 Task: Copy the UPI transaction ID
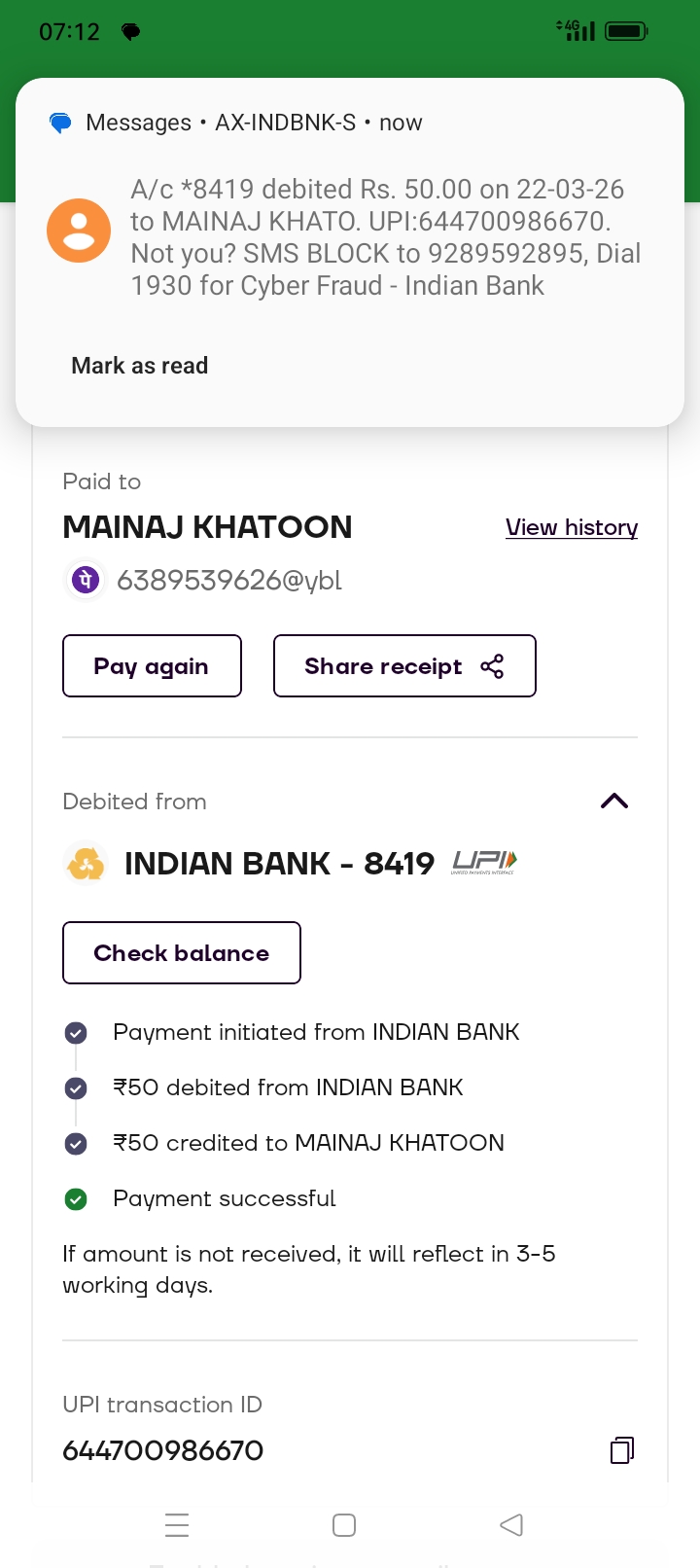[x=622, y=1450]
